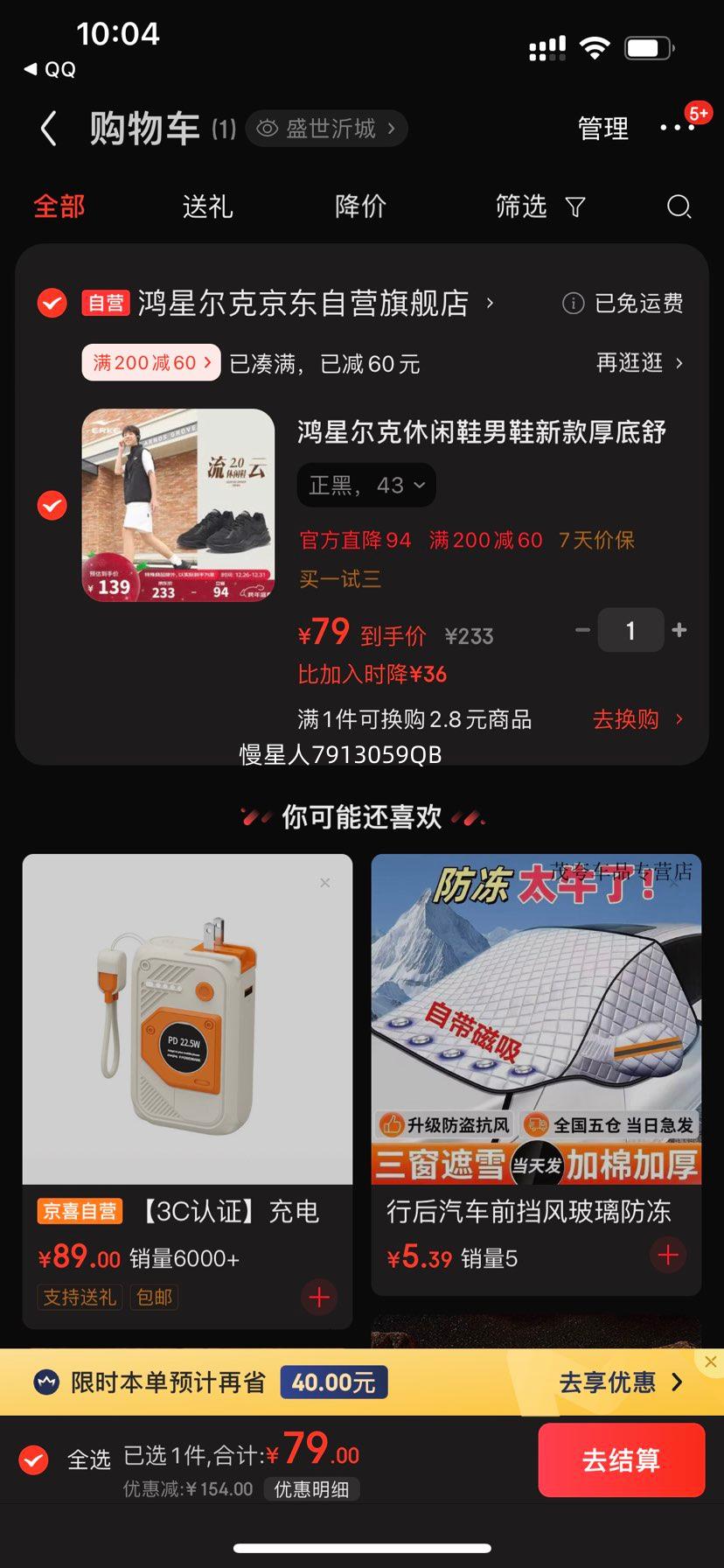Close the yellow savings banner with the × icon
The image size is (724, 1568).
710,1361
